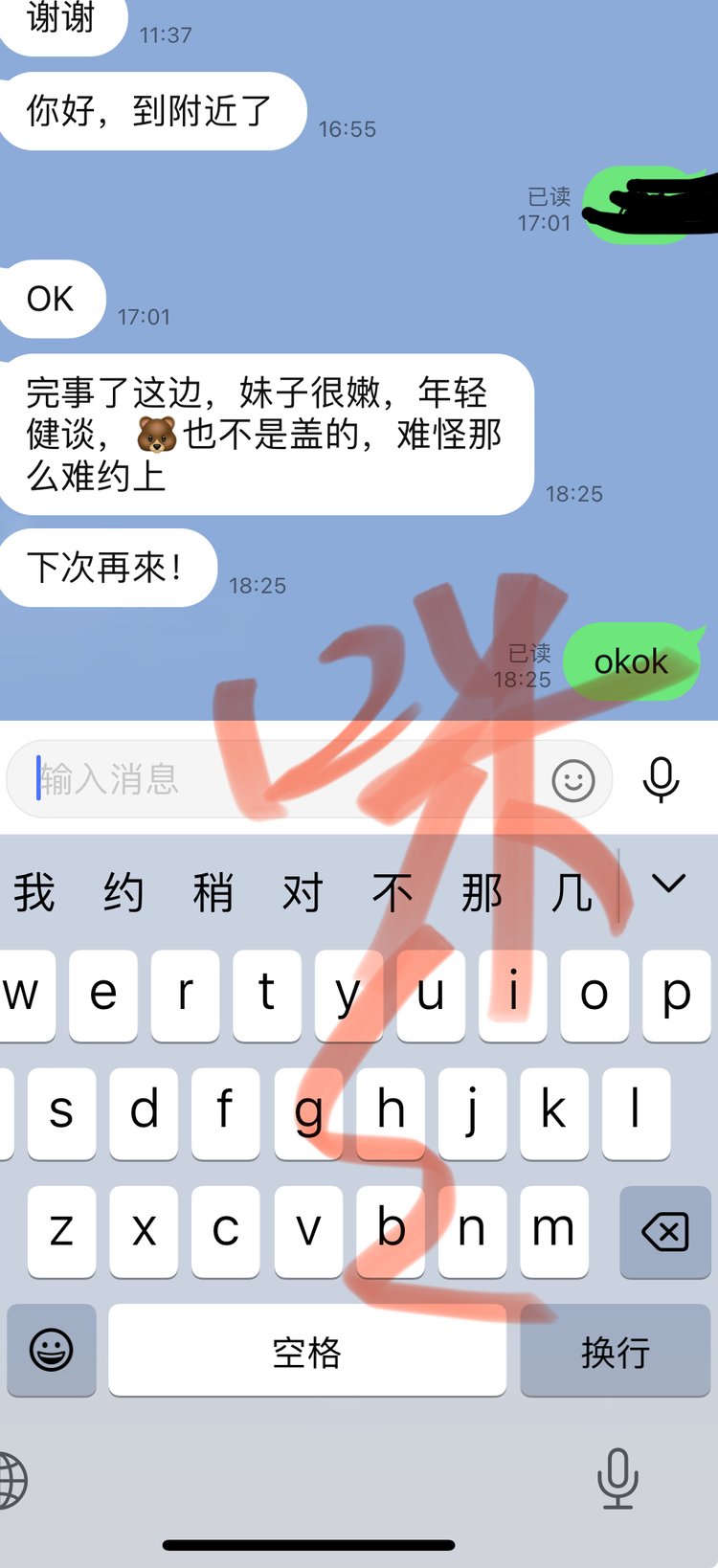Tap the 空格 space bar

pyautogui.click(x=306, y=1351)
